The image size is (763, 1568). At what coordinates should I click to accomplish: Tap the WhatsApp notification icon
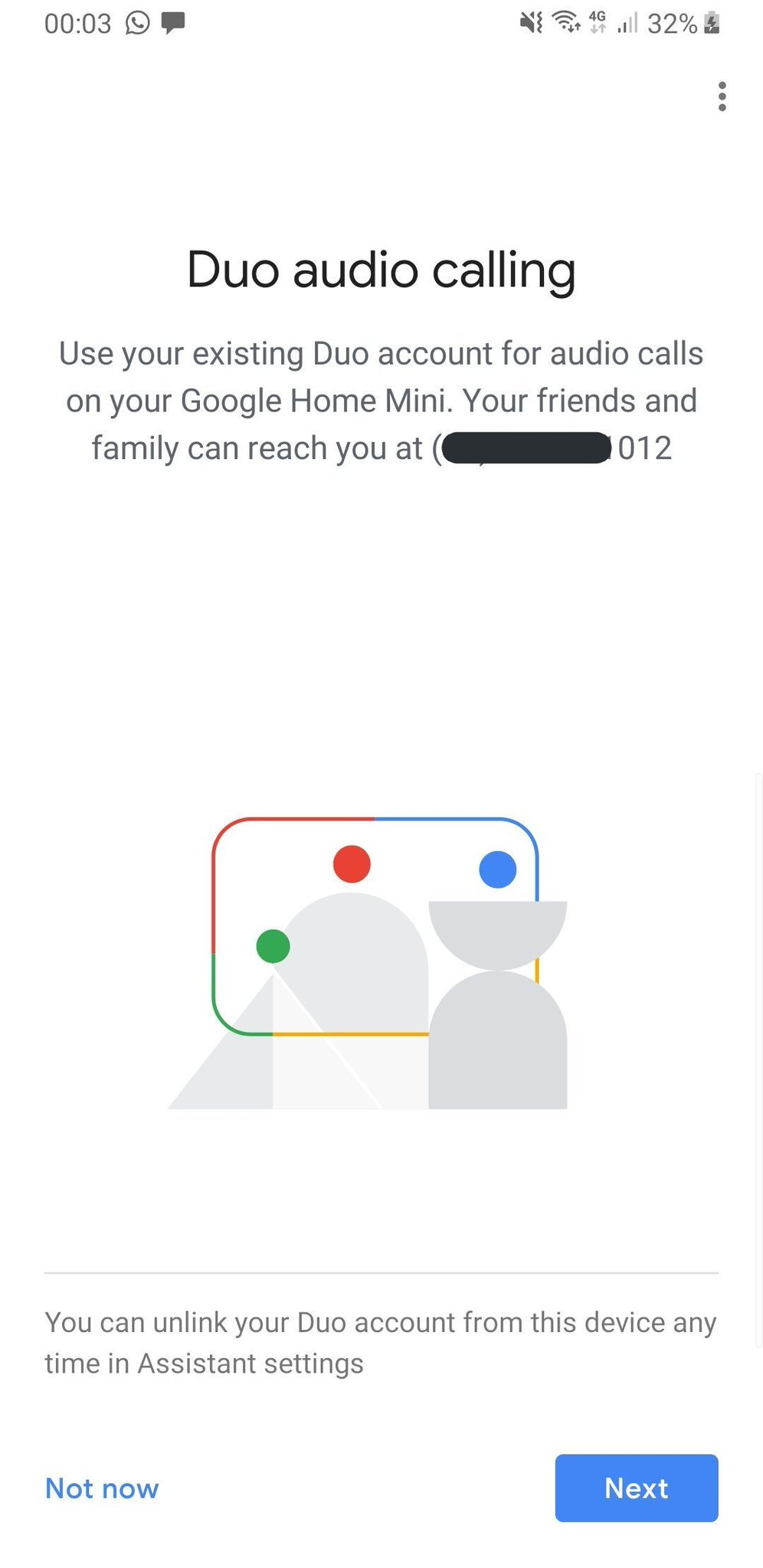pyautogui.click(x=138, y=22)
